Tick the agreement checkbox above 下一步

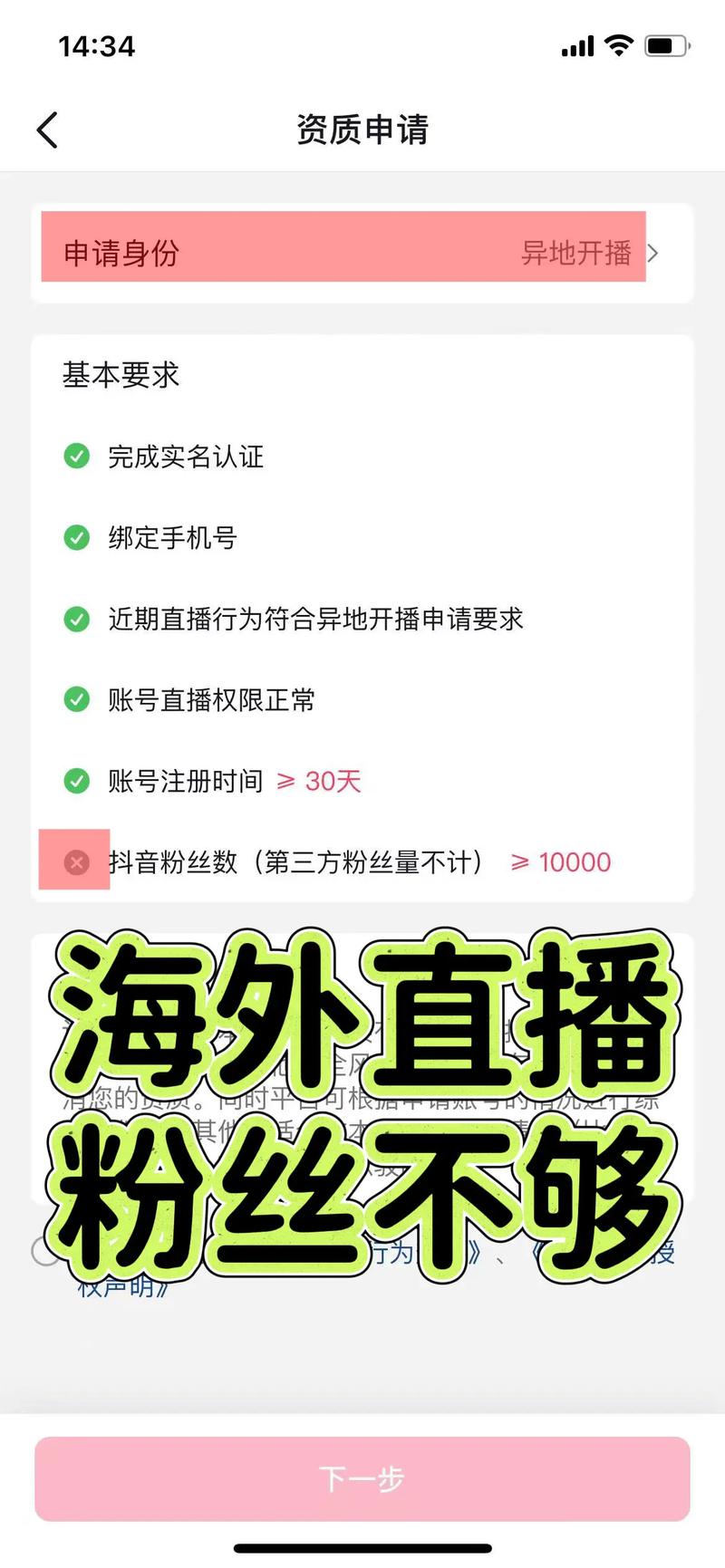(x=43, y=1251)
